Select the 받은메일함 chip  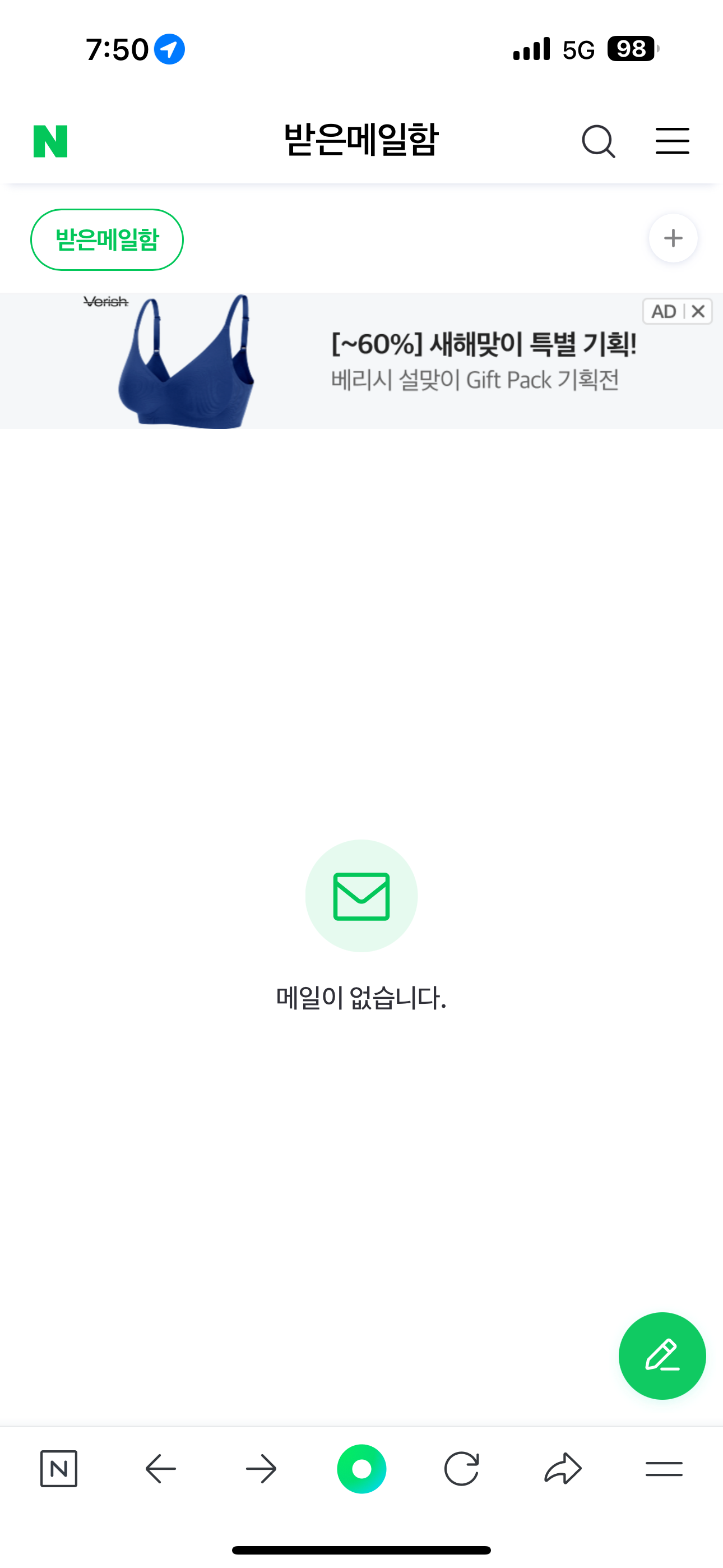[x=107, y=239]
